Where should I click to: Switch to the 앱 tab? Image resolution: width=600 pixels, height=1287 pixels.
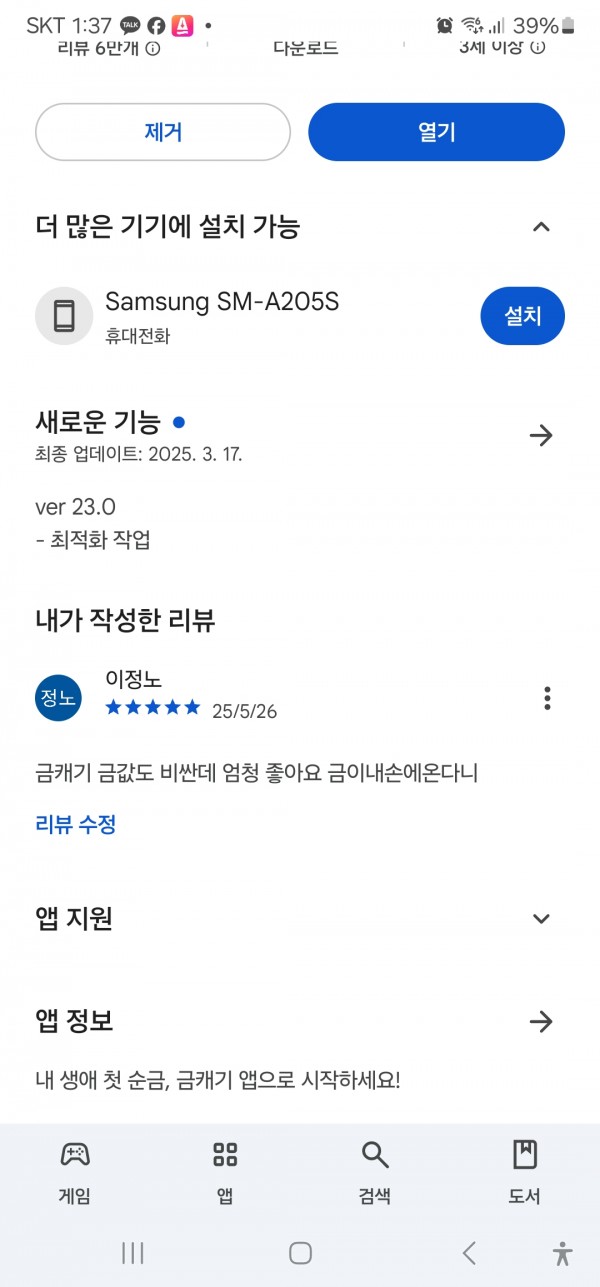coord(225,1171)
